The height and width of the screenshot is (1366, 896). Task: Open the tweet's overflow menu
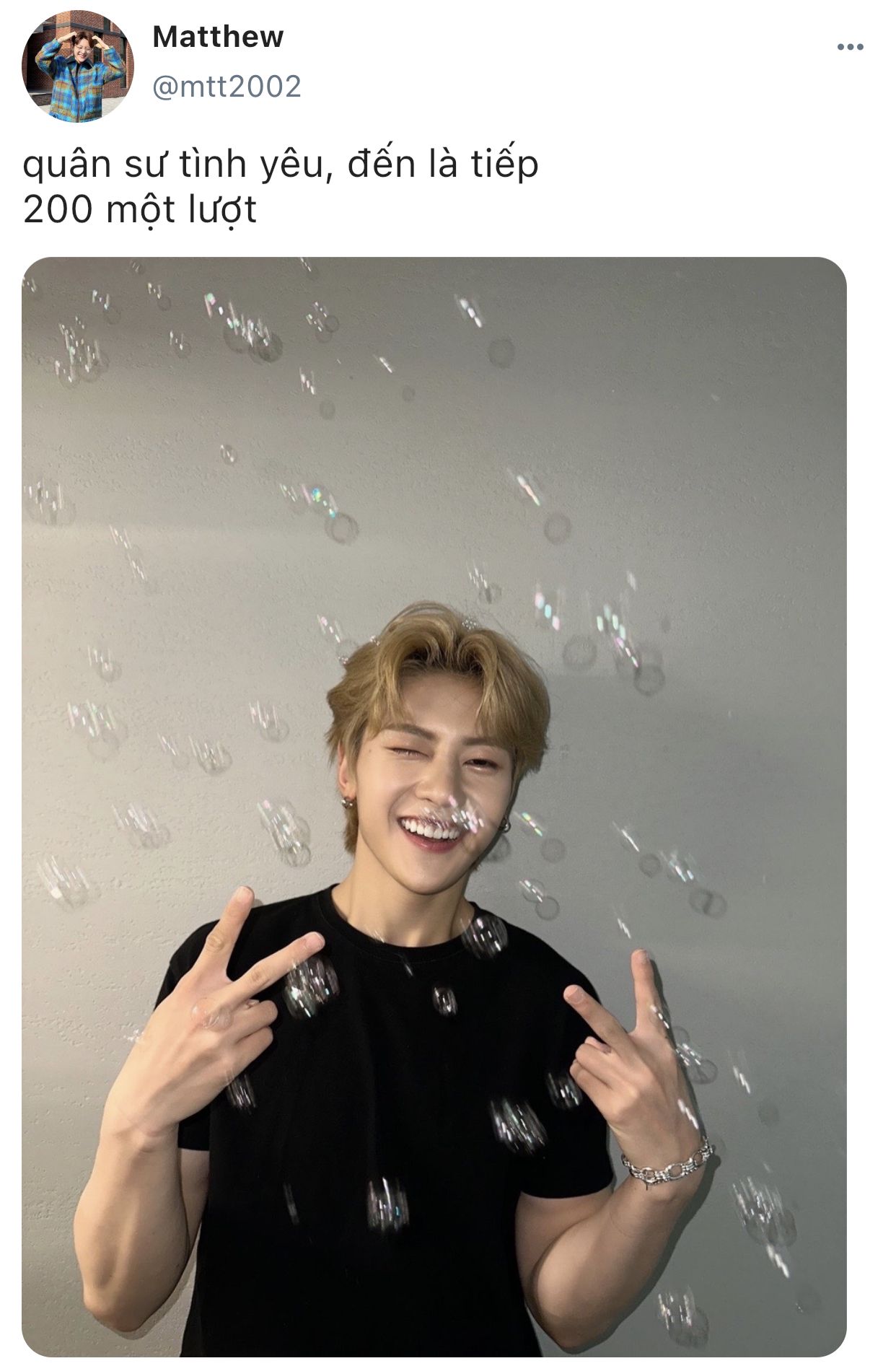(851, 48)
